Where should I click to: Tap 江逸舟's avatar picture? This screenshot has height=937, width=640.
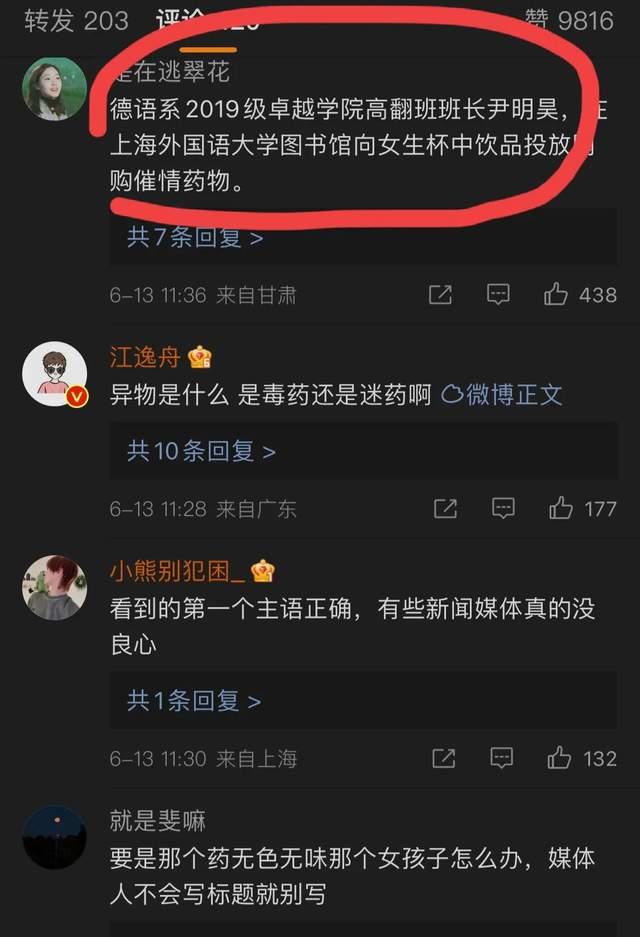pyautogui.click(x=55, y=378)
